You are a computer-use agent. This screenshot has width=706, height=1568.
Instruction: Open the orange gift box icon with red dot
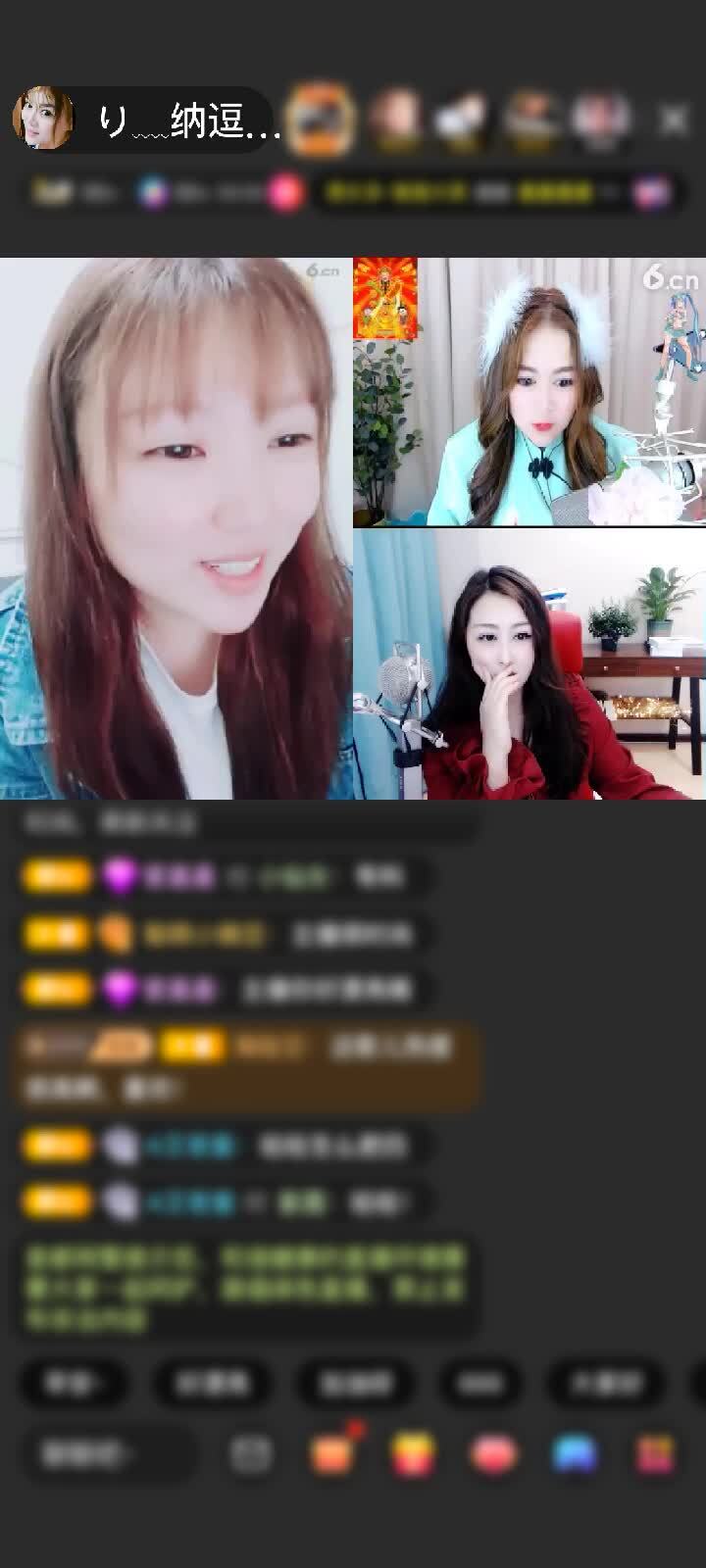332,1453
